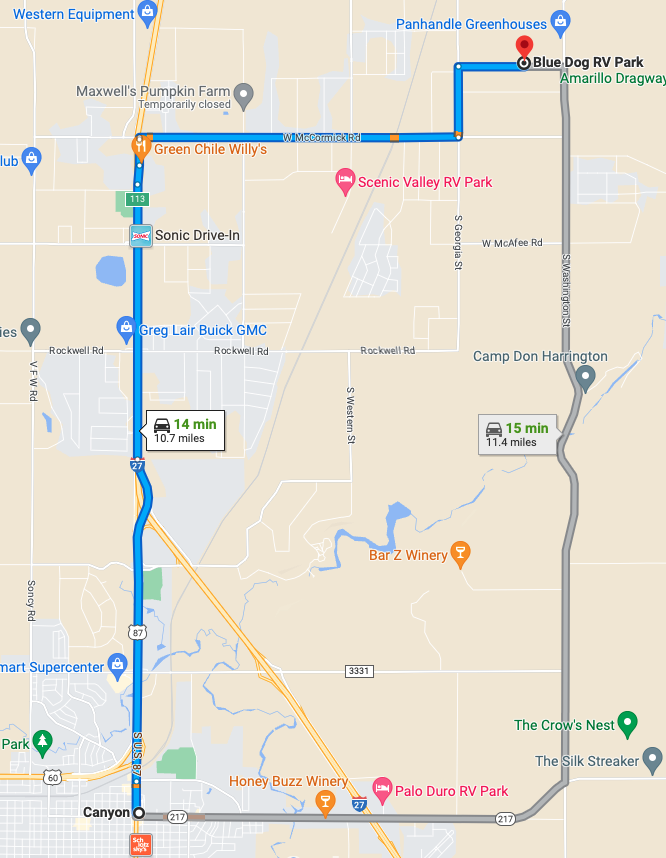This screenshot has width=666, height=858.
Task: Open Bar Z Winery marker
Action: point(461,554)
